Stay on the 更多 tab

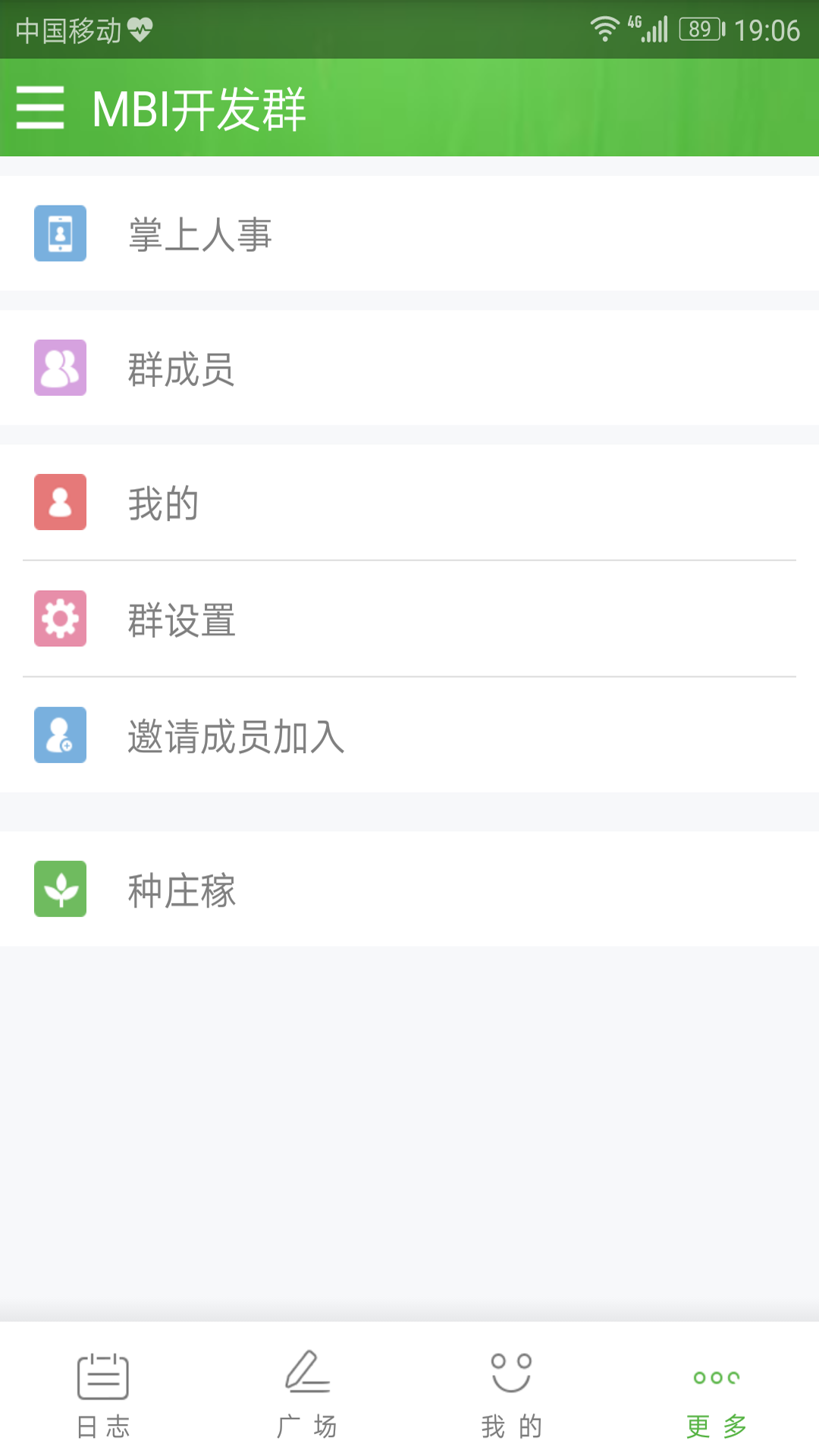(x=716, y=1399)
